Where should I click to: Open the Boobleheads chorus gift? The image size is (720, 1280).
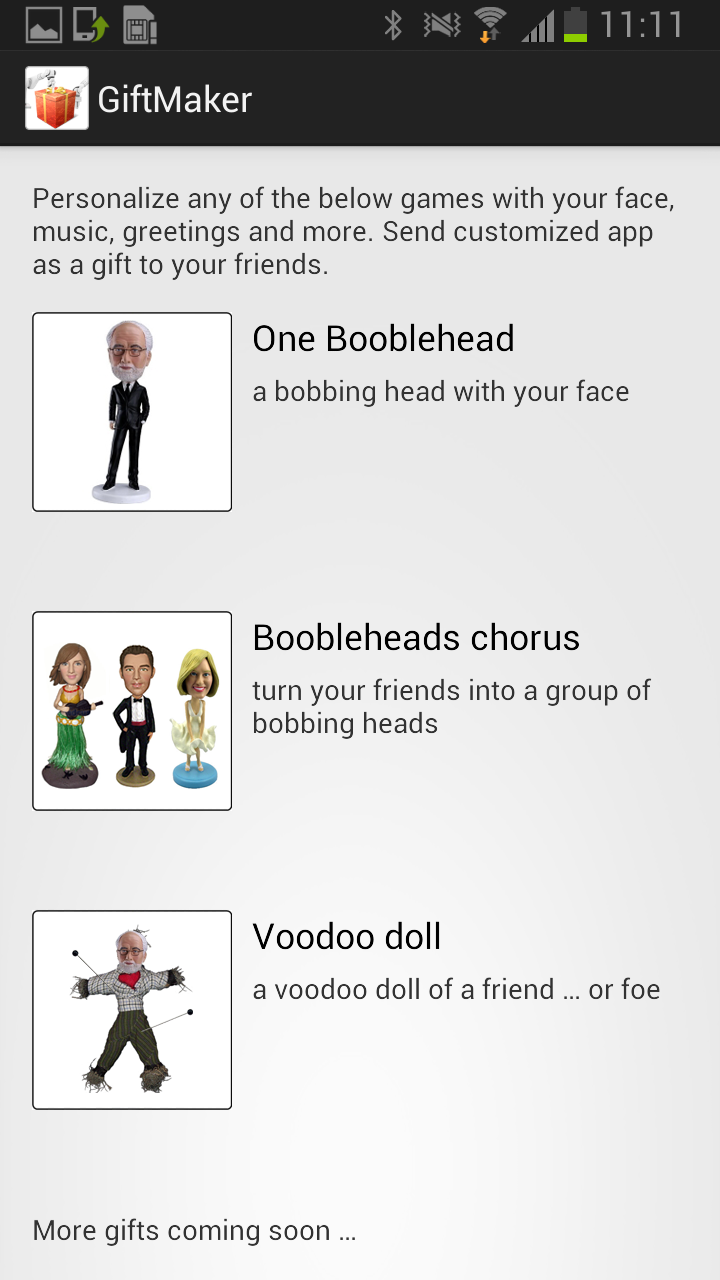tap(415, 637)
